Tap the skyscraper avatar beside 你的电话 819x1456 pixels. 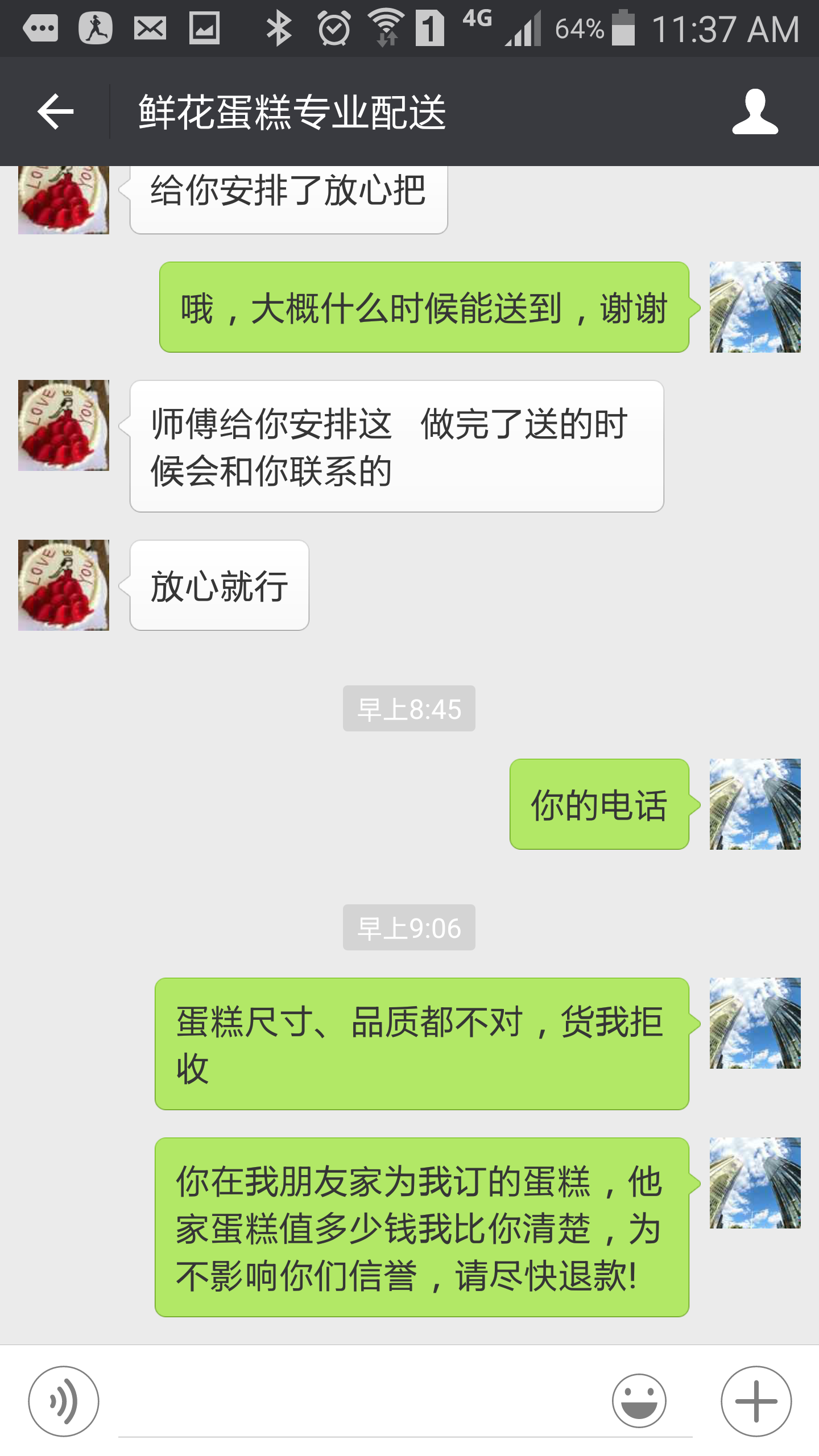click(x=755, y=804)
